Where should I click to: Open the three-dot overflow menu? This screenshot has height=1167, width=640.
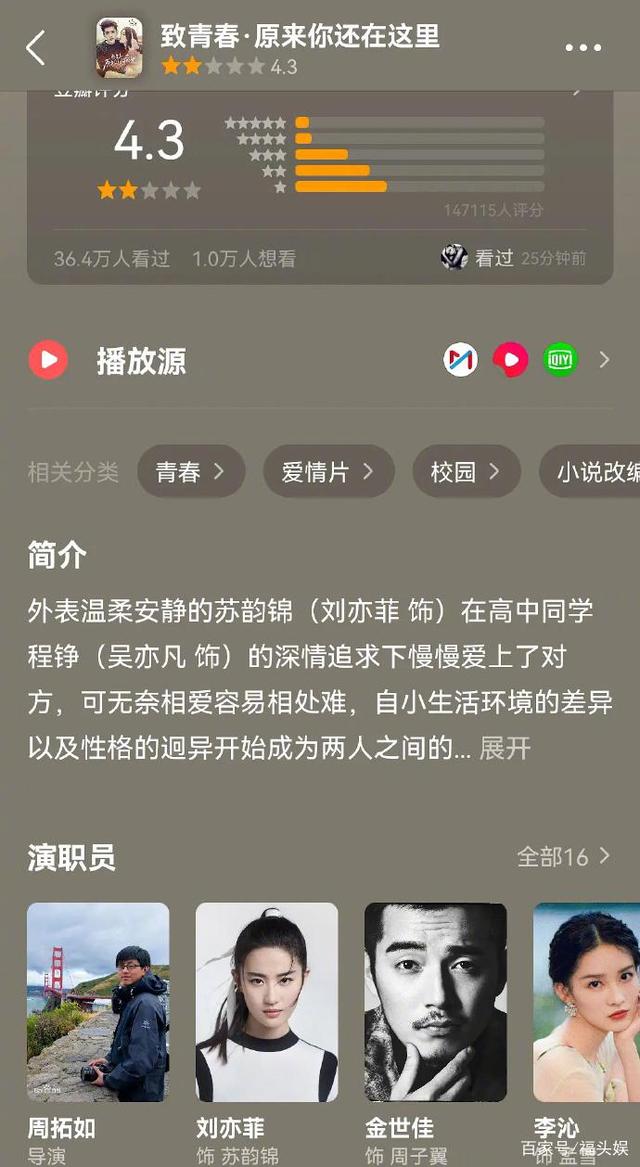point(583,47)
